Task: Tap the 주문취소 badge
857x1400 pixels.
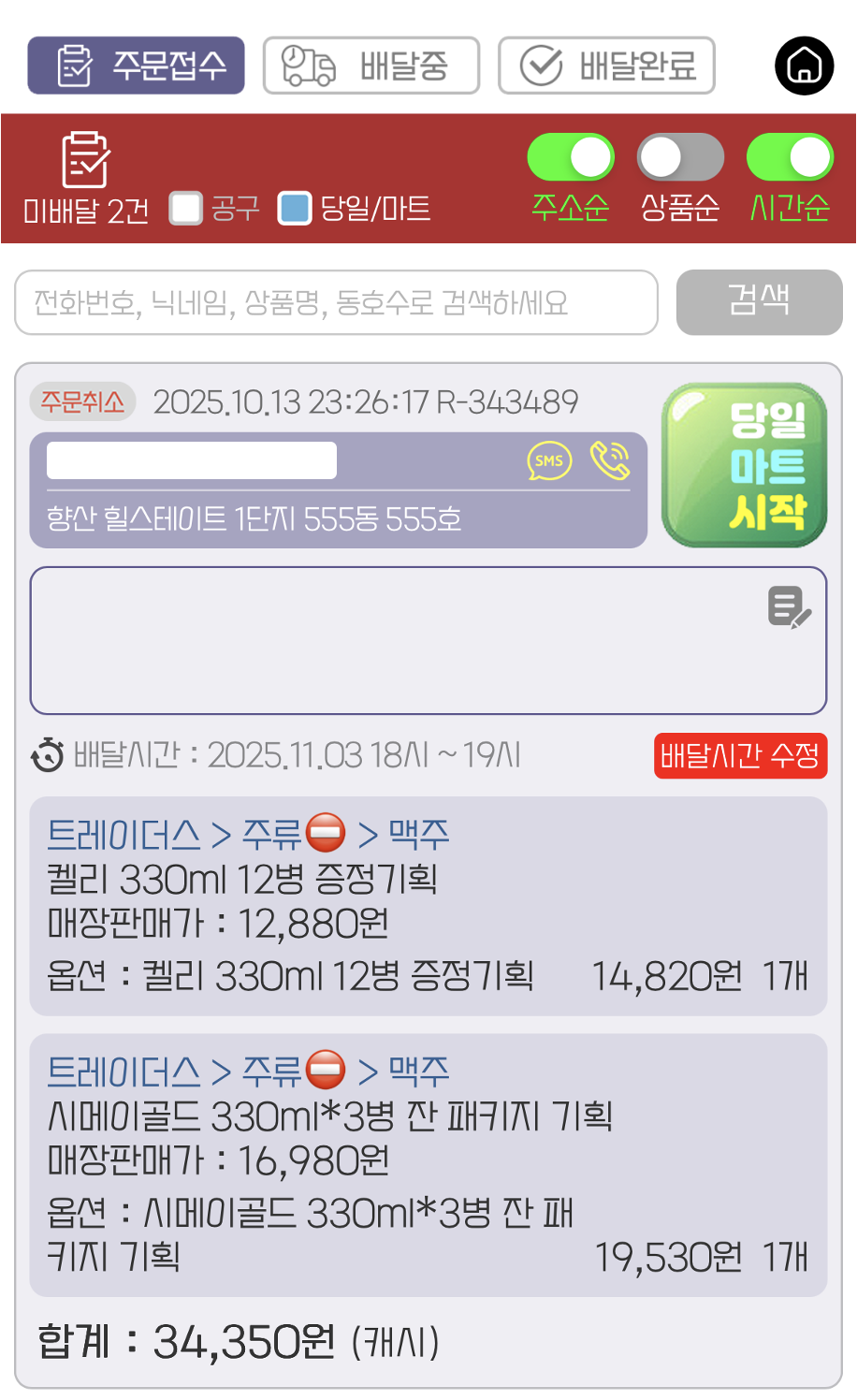Action: pyautogui.click(x=83, y=401)
